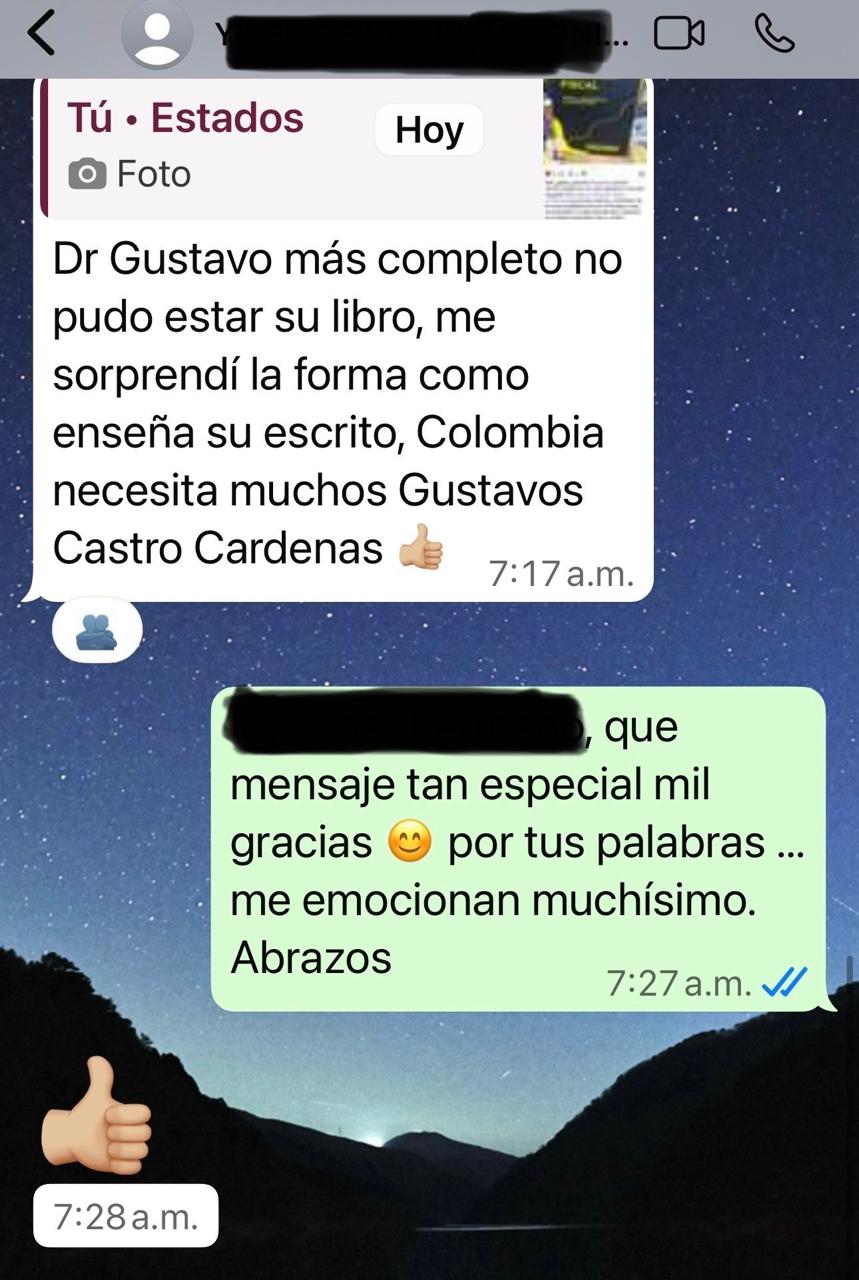
Task: Go back to the chat list
Action: click(x=42, y=36)
